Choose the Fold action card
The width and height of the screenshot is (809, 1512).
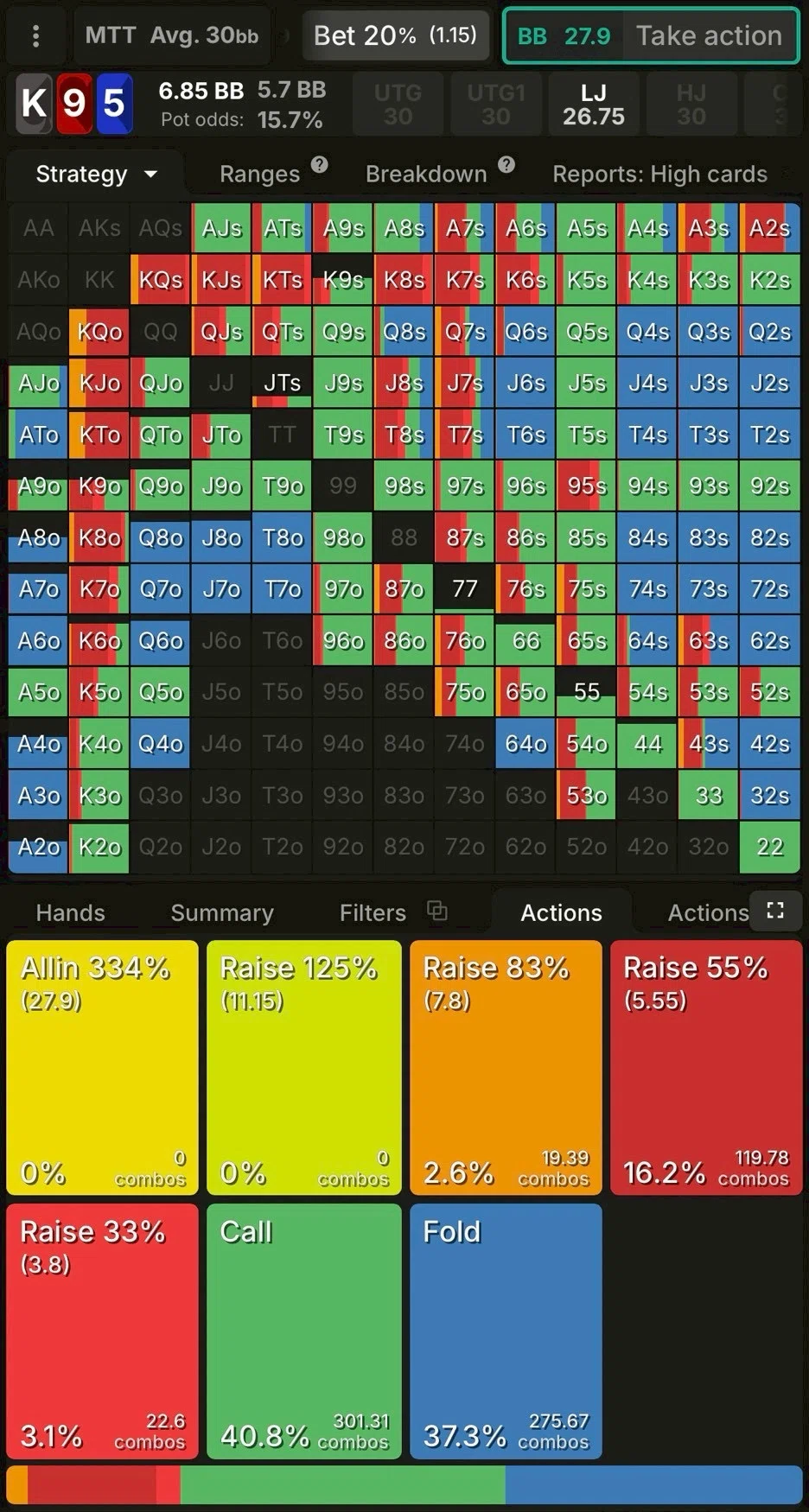coord(506,1331)
